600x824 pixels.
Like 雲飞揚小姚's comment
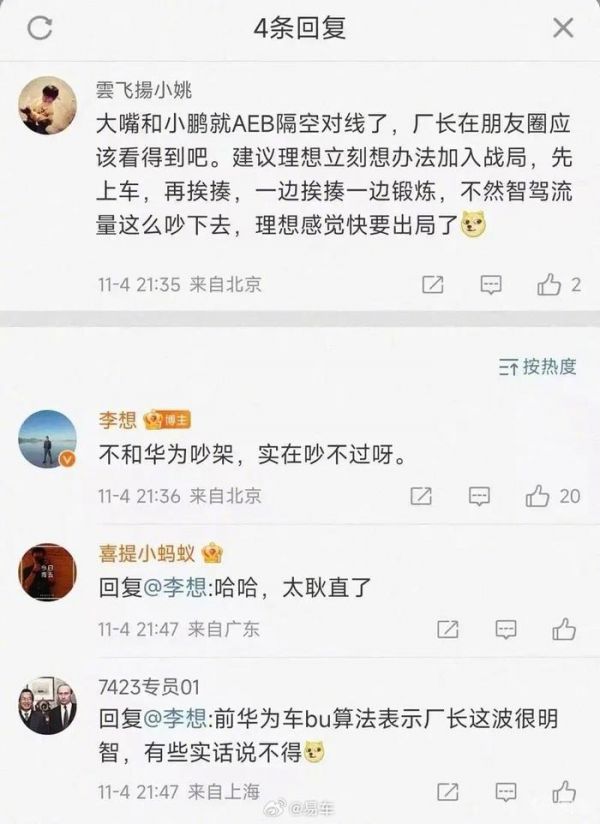(549, 285)
